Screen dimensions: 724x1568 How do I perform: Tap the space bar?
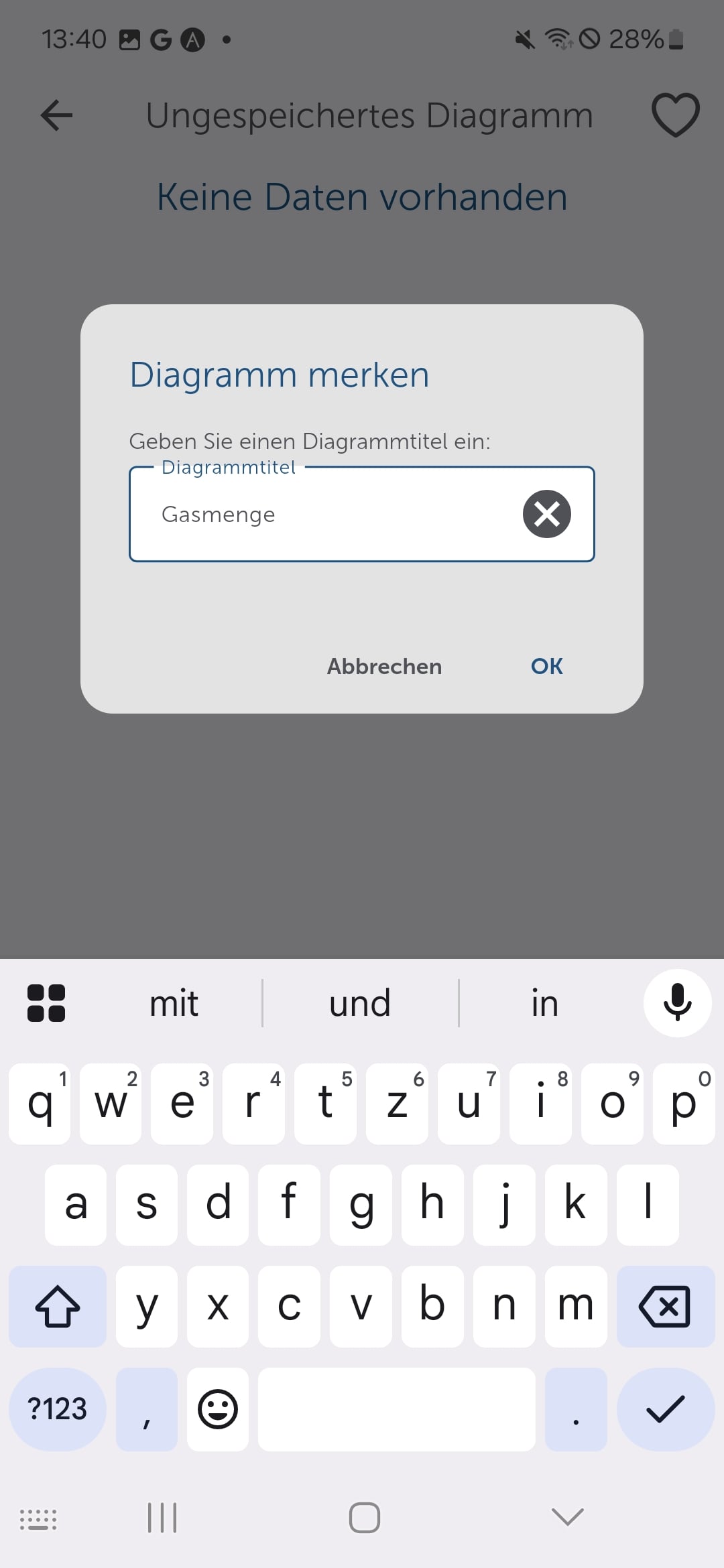[396, 1409]
